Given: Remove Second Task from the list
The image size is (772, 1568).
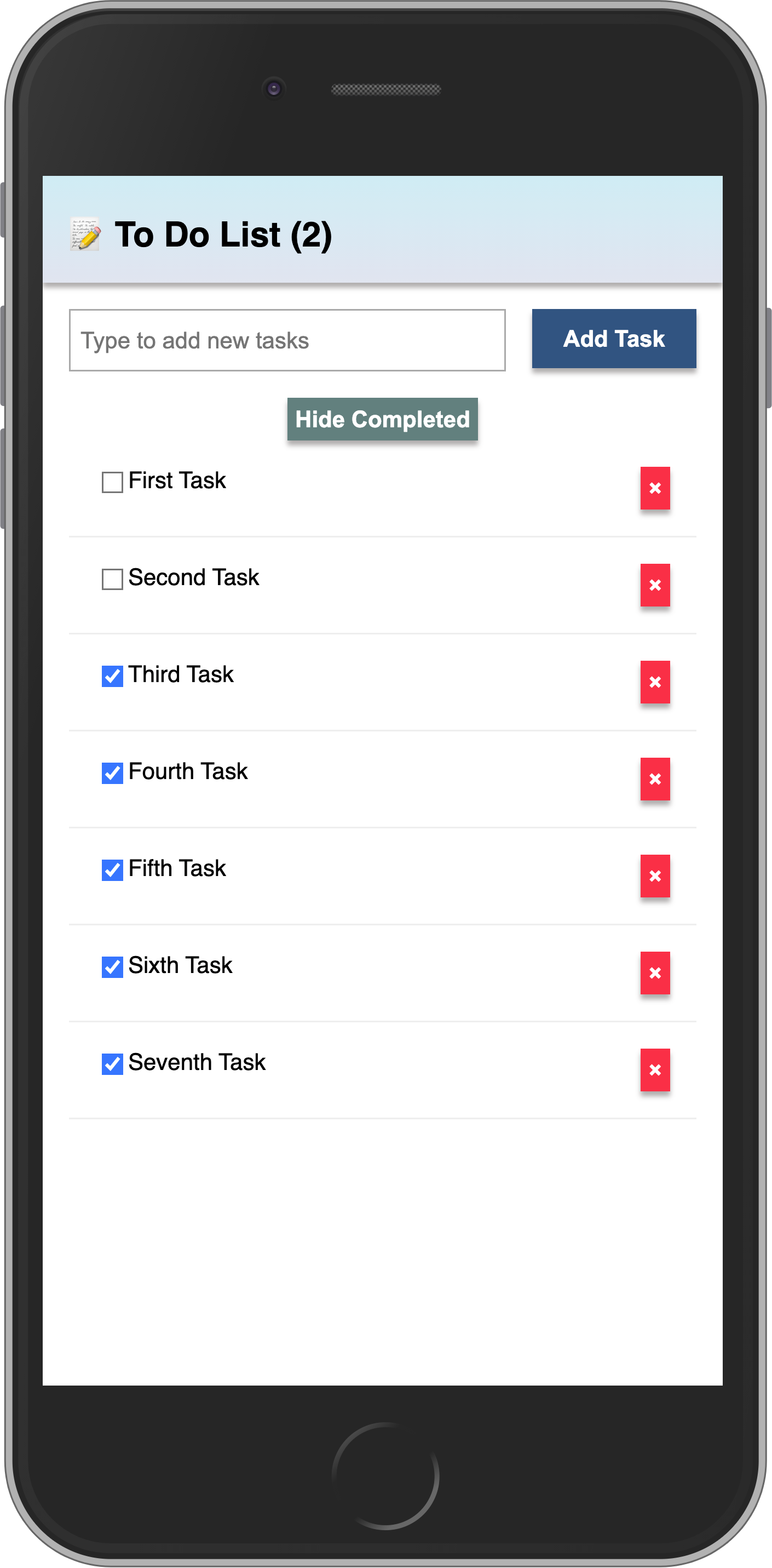Looking at the screenshot, I should (655, 585).
